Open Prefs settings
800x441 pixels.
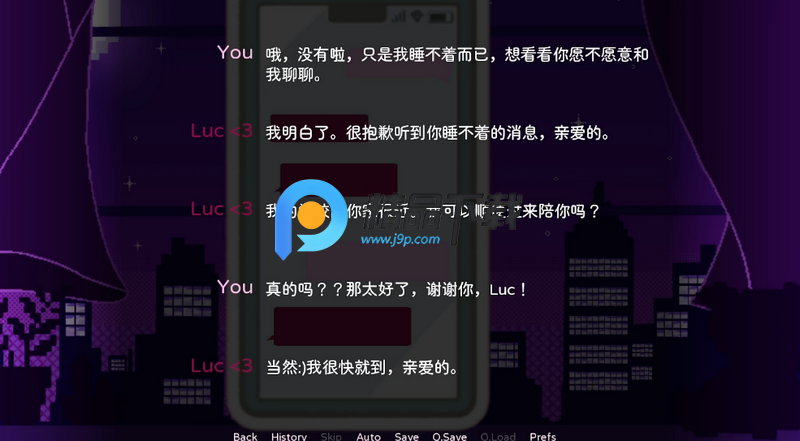(543, 436)
